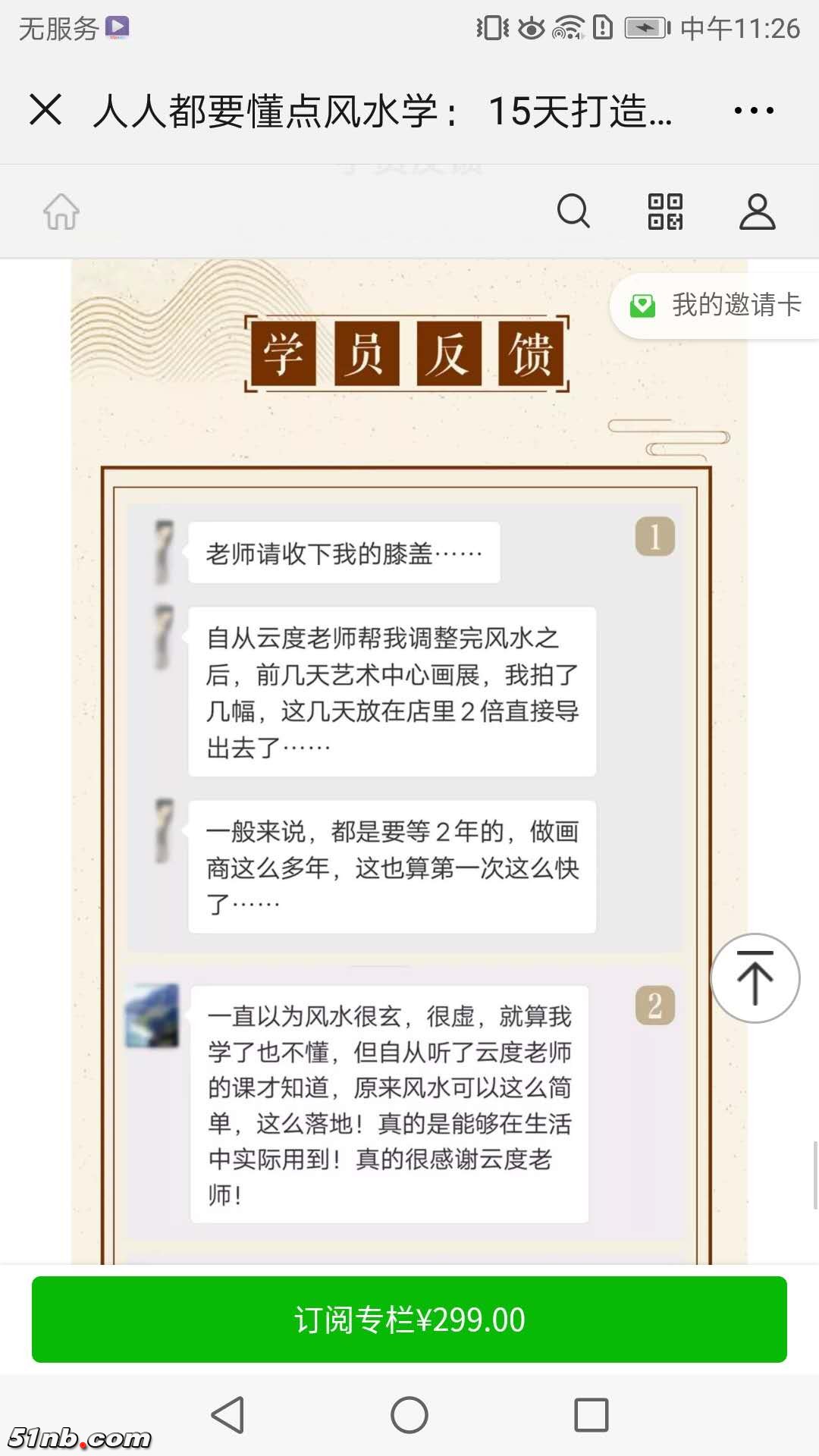Subscribe to the column for ¥299.00
The width and height of the screenshot is (819, 1456).
(x=409, y=1319)
